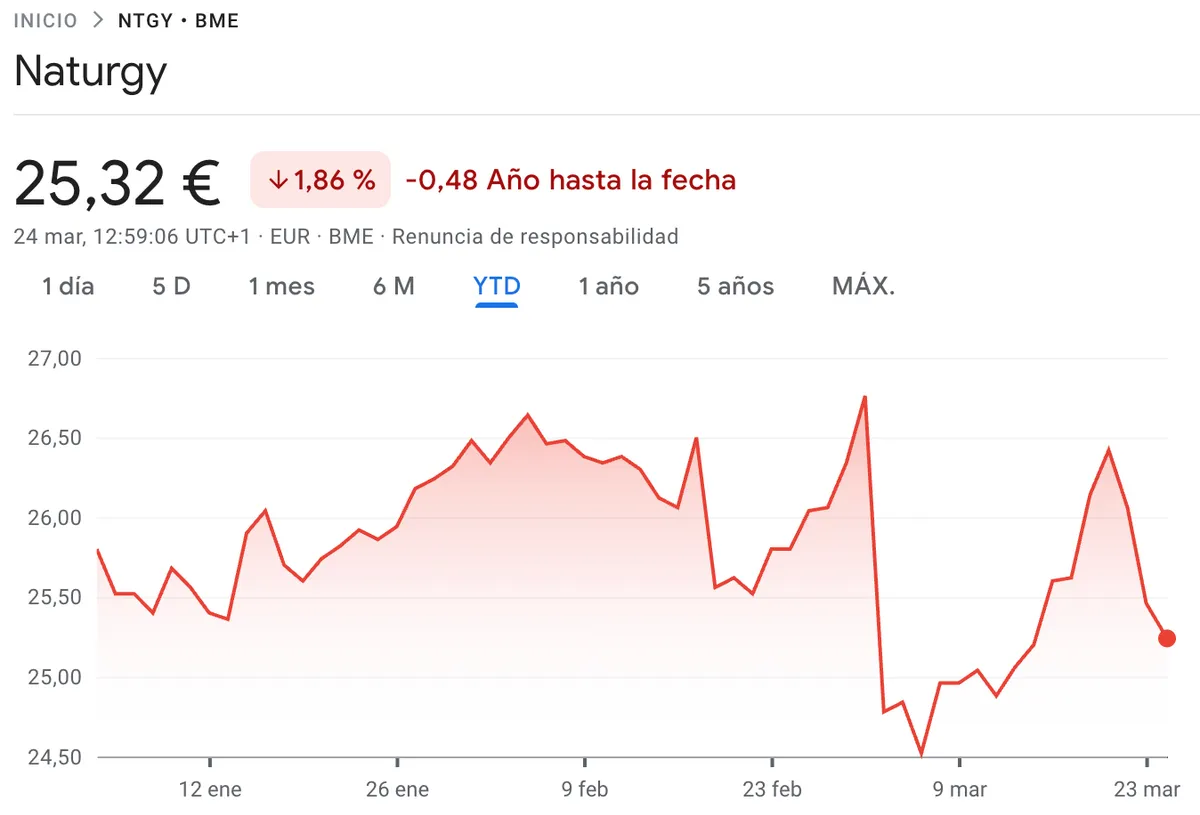Show the 1 año chart
Screen dimensions: 1200x815
click(x=608, y=287)
